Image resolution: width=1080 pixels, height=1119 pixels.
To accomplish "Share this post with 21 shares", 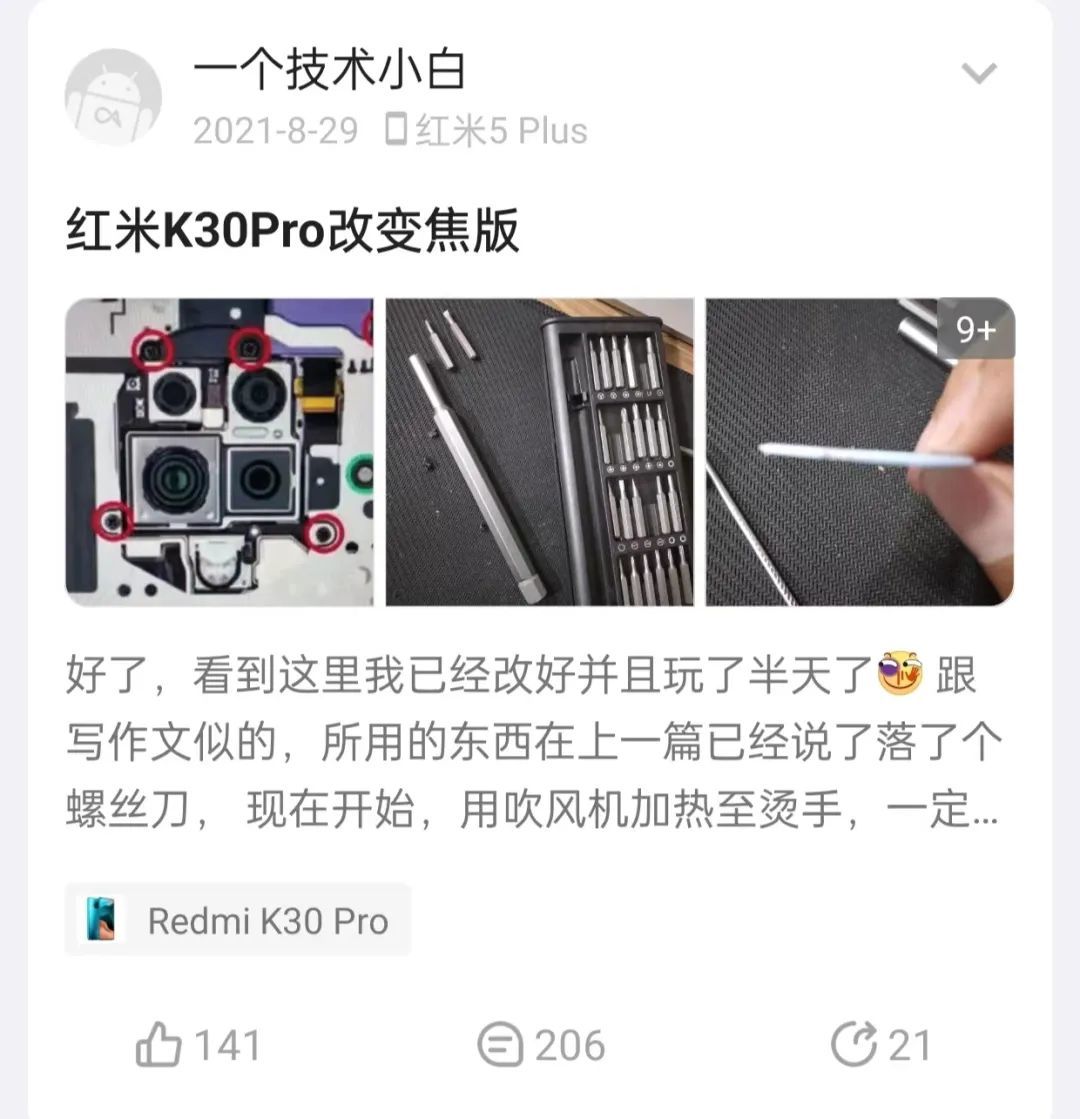I will coord(880,1046).
